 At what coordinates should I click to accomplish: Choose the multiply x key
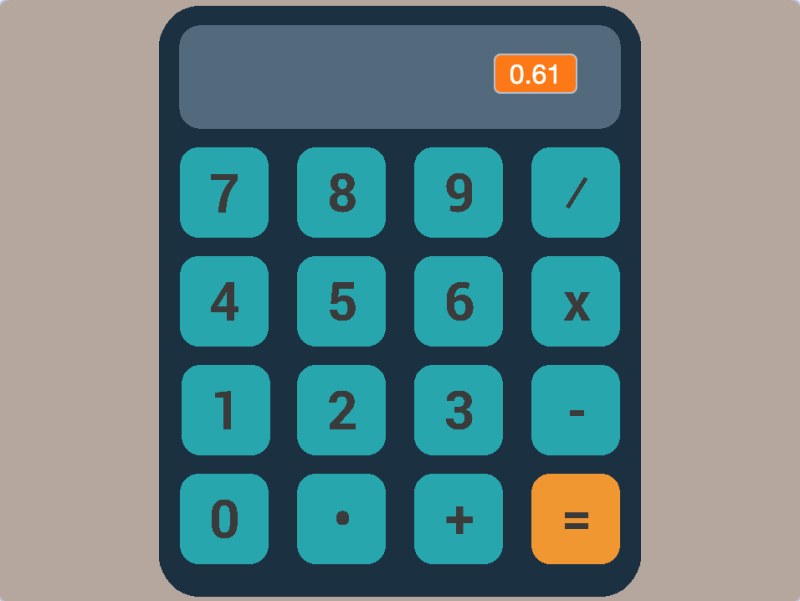pyautogui.click(x=575, y=301)
